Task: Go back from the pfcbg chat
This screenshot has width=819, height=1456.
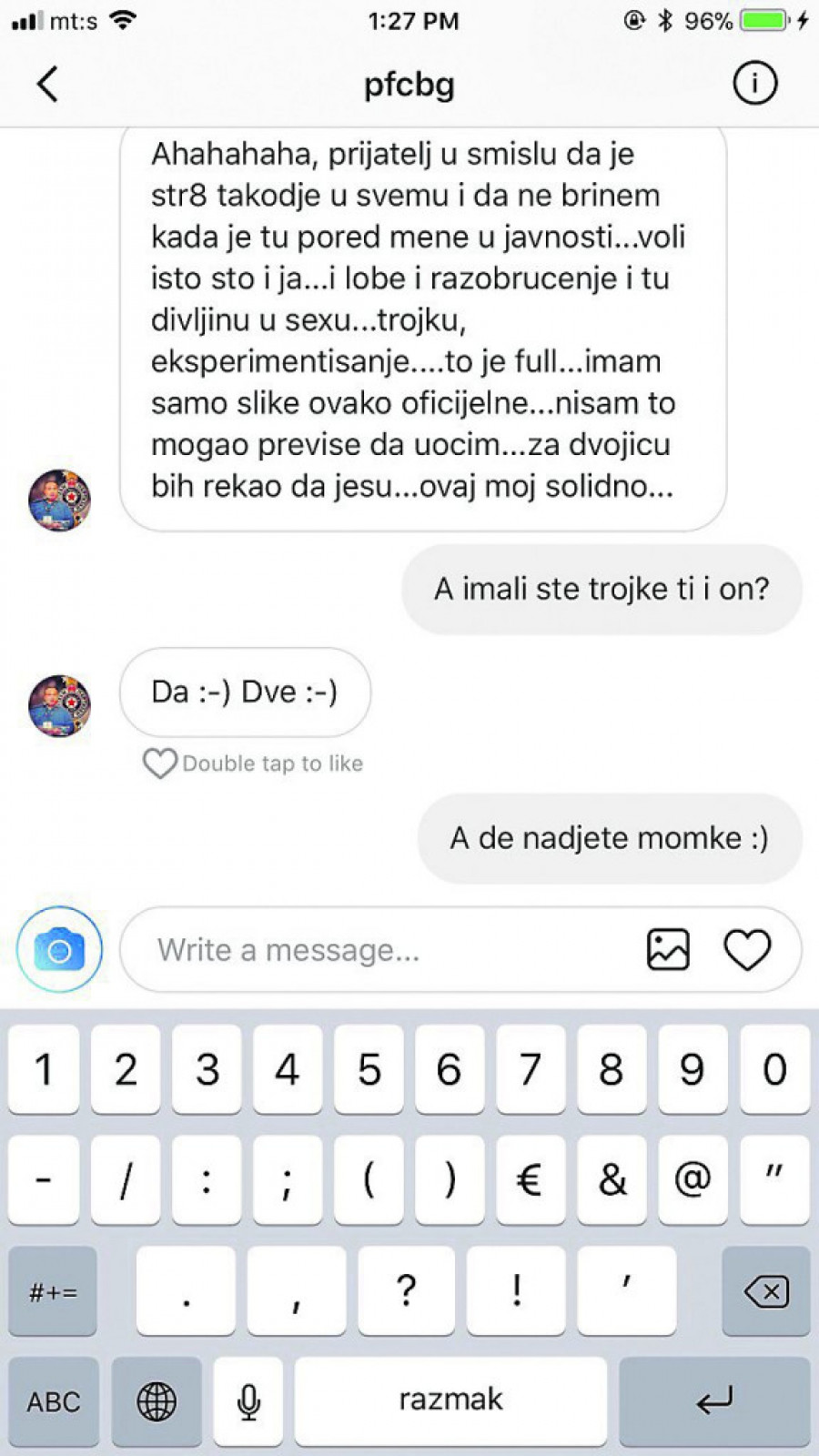Action: (47, 85)
